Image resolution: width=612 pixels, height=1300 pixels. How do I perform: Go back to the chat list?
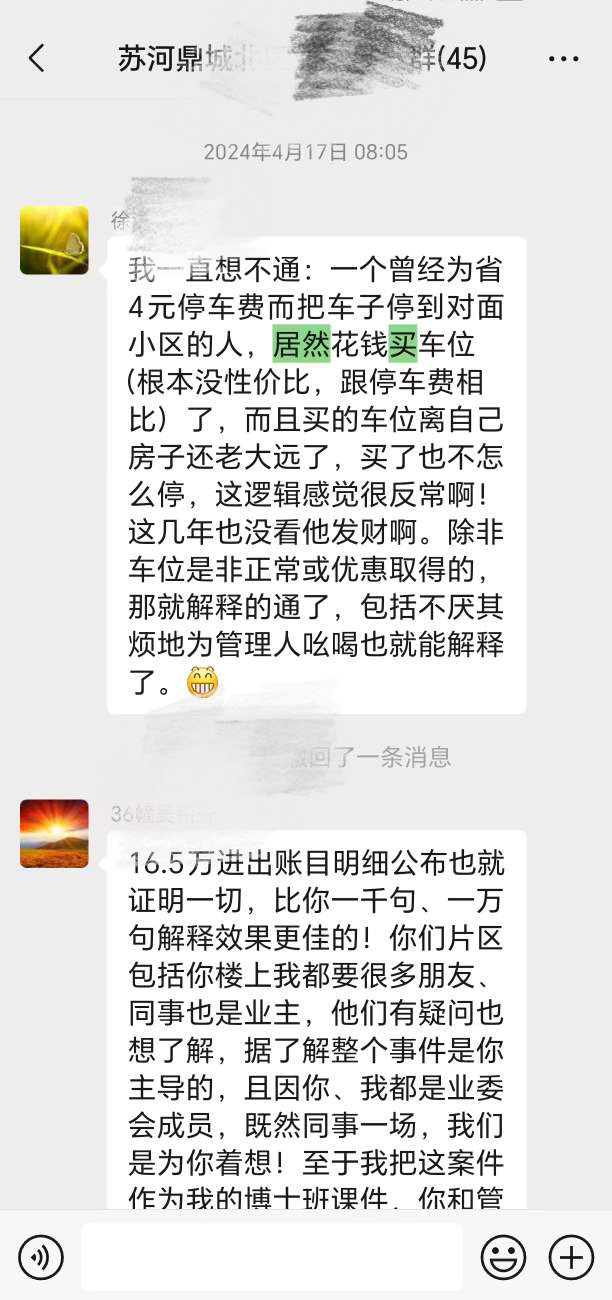[x=37, y=59]
